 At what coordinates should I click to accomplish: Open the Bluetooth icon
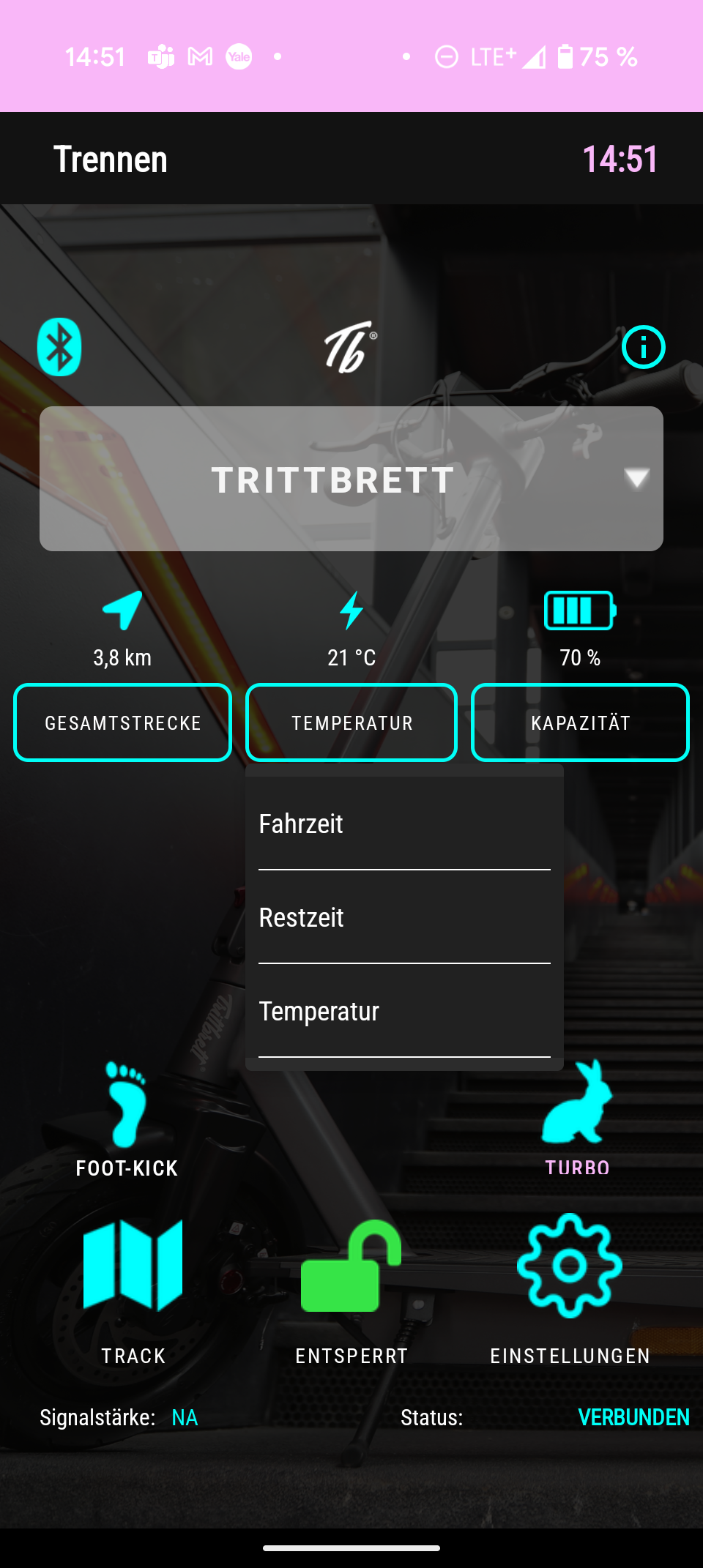59,347
